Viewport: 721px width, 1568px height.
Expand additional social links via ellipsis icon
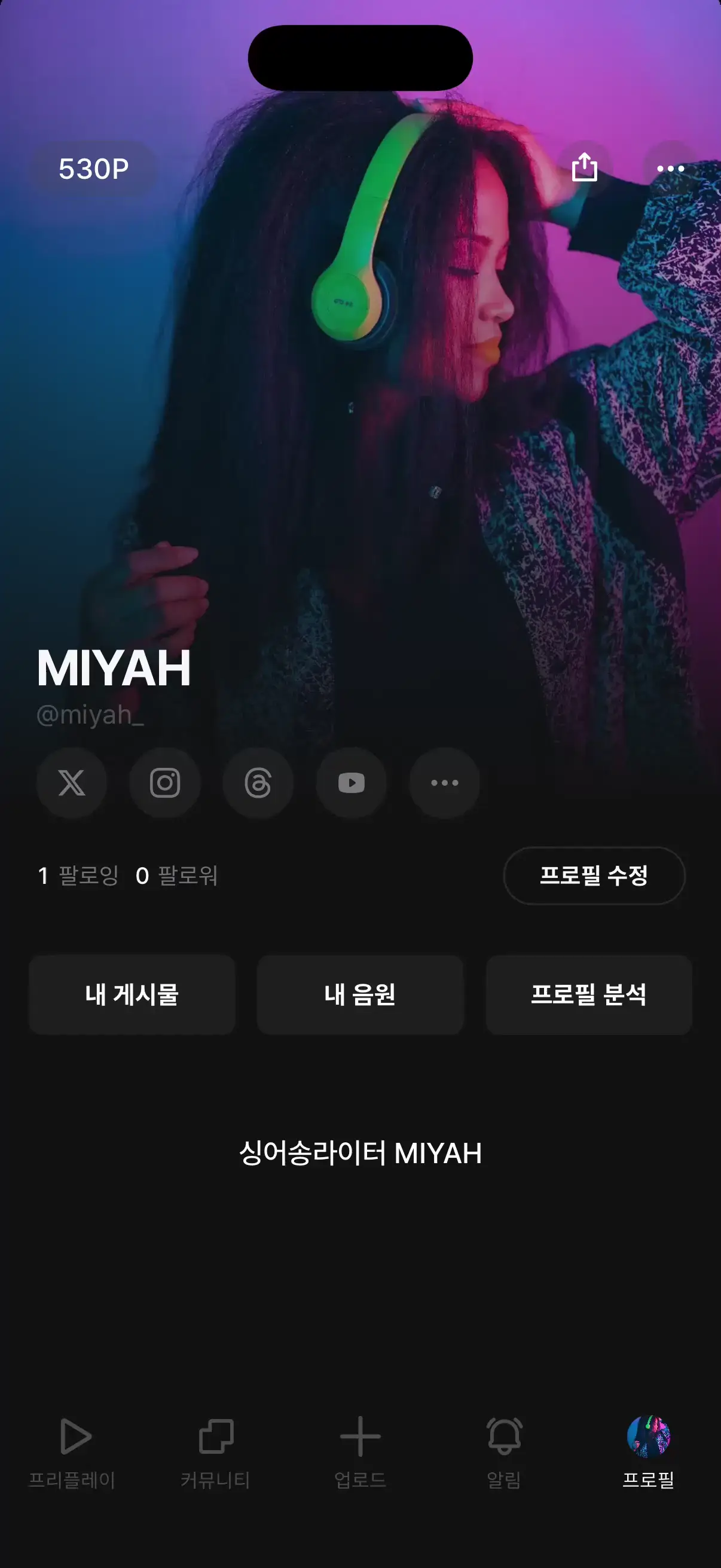tap(445, 783)
